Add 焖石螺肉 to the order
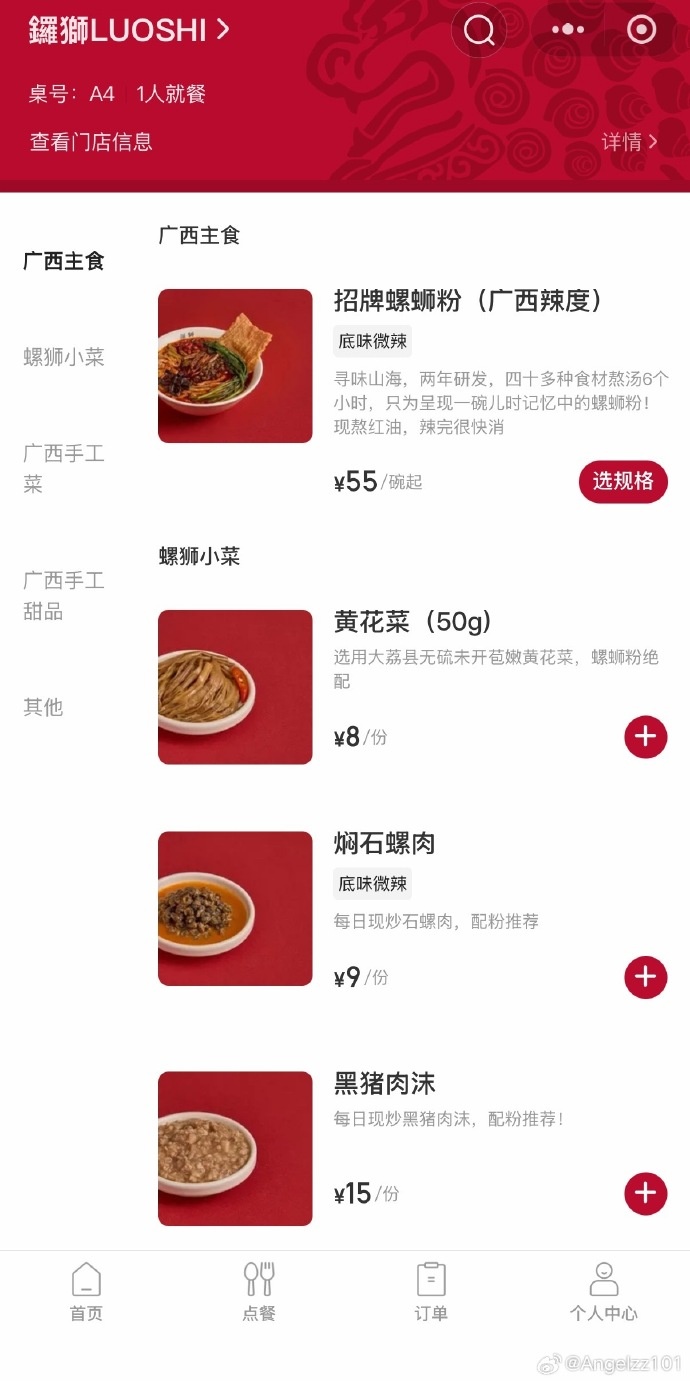 coord(645,977)
